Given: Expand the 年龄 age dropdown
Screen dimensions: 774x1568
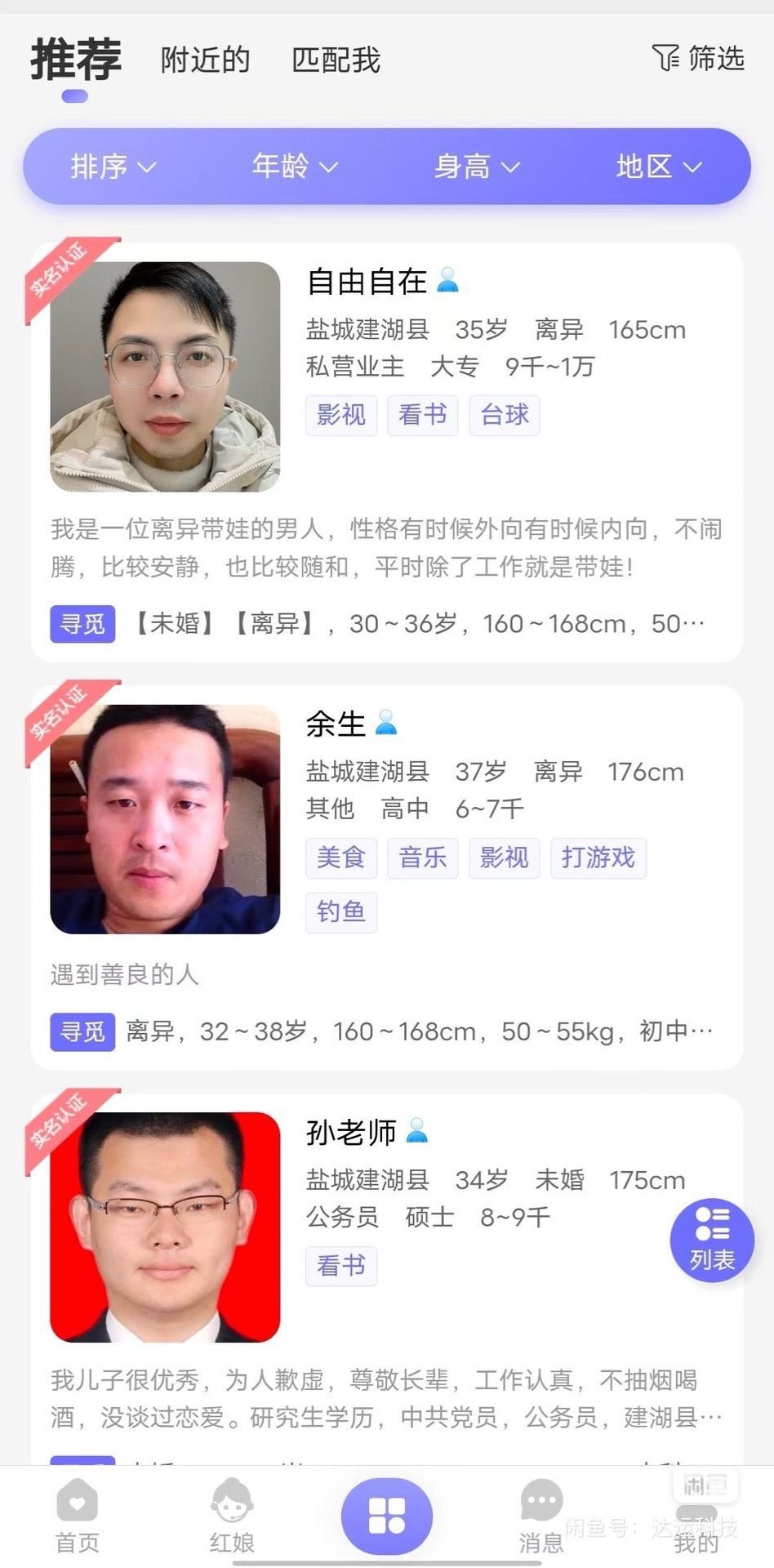Looking at the screenshot, I should point(294,167).
